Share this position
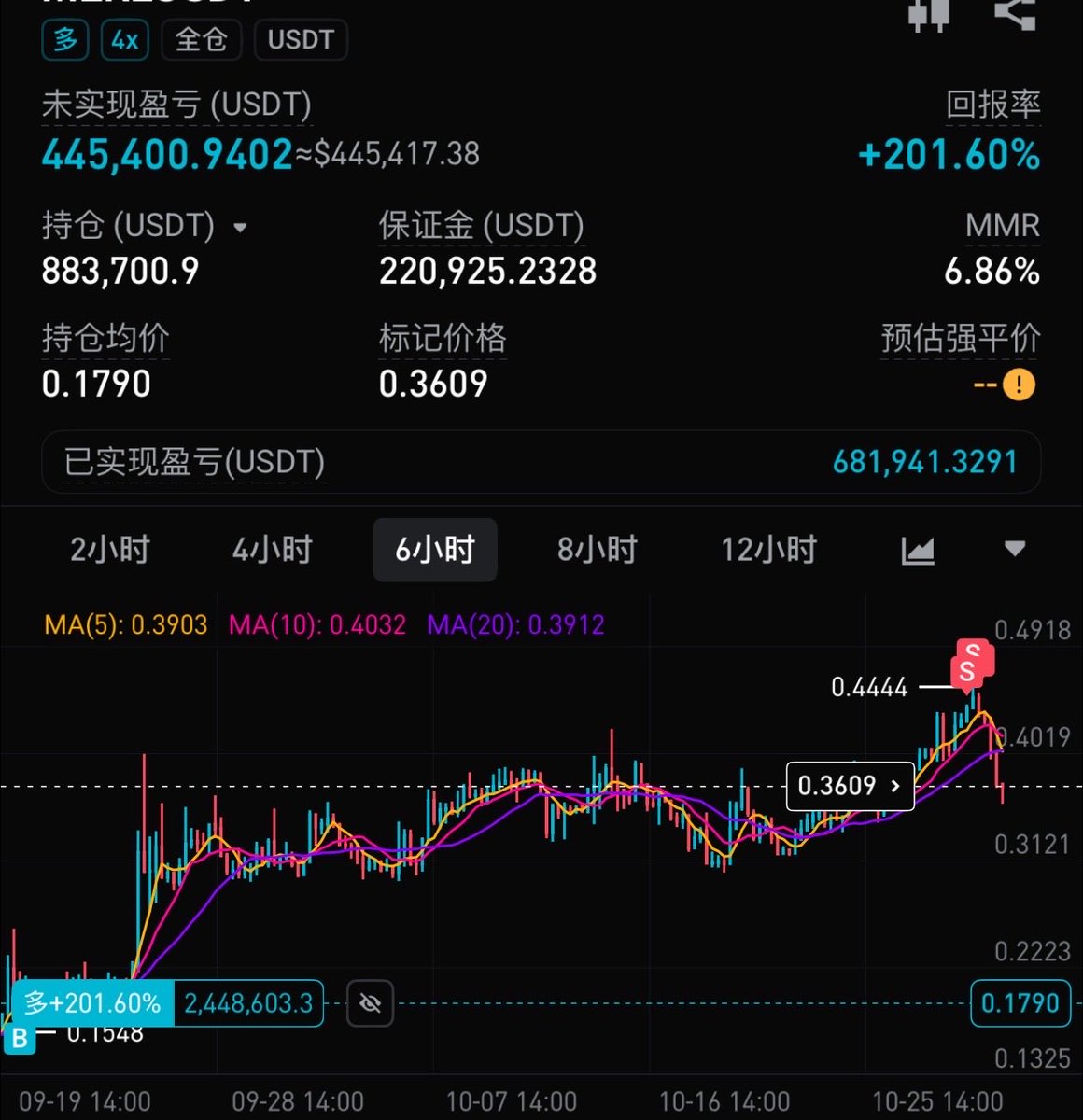This screenshot has width=1083, height=1120. tap(1015, 13)
